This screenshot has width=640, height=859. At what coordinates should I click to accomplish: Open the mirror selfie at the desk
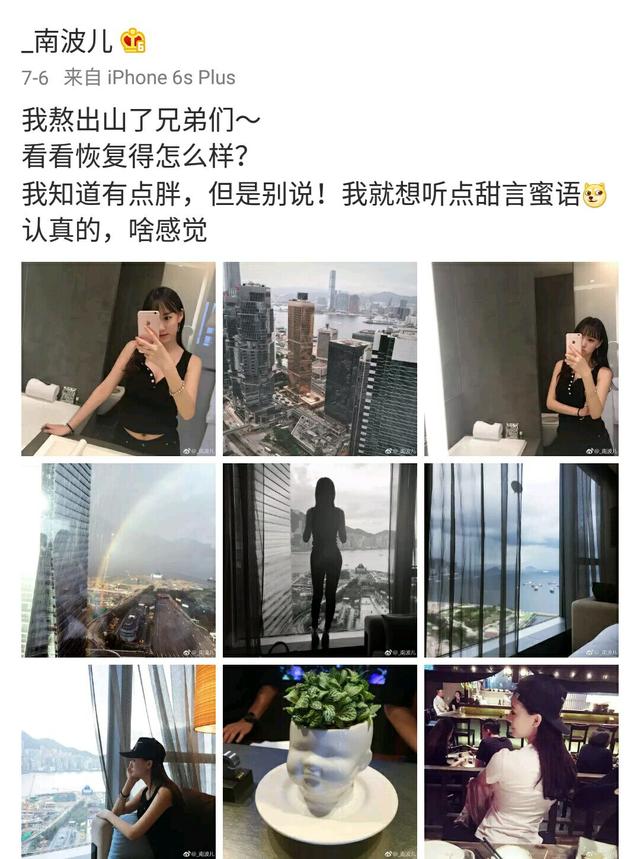[x=118, y=359]
